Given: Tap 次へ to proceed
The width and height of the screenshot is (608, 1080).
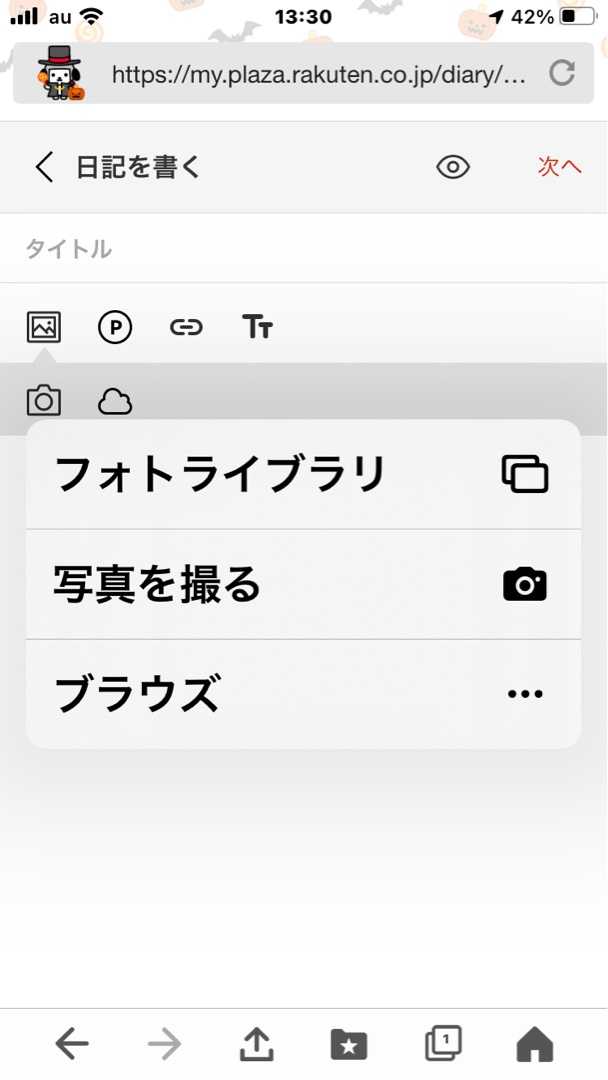Looking at the screenshot, I should coord(558,167).
